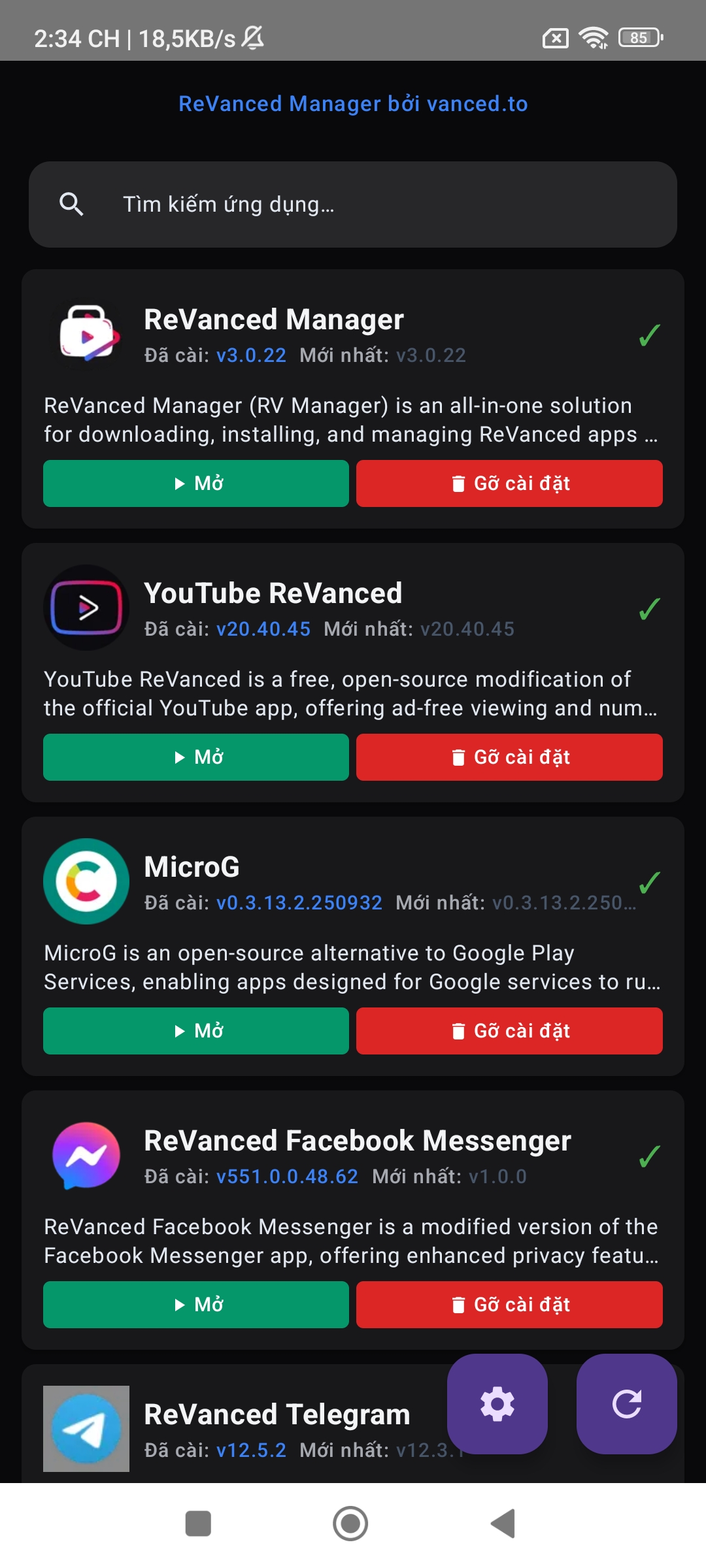
Task: Click the ReVanced Facebook Messenger app icon
Action: [86, 1155]
